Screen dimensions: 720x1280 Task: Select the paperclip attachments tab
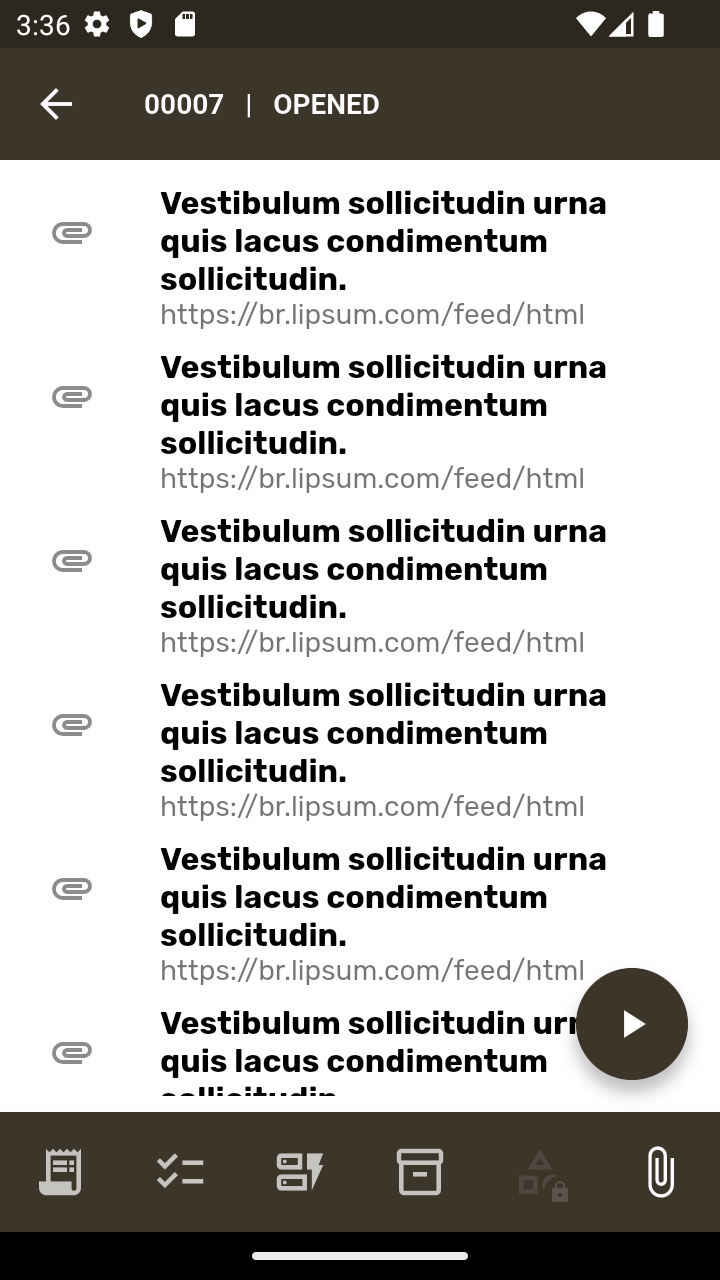pyautogui.click(x=660, y=1172)
